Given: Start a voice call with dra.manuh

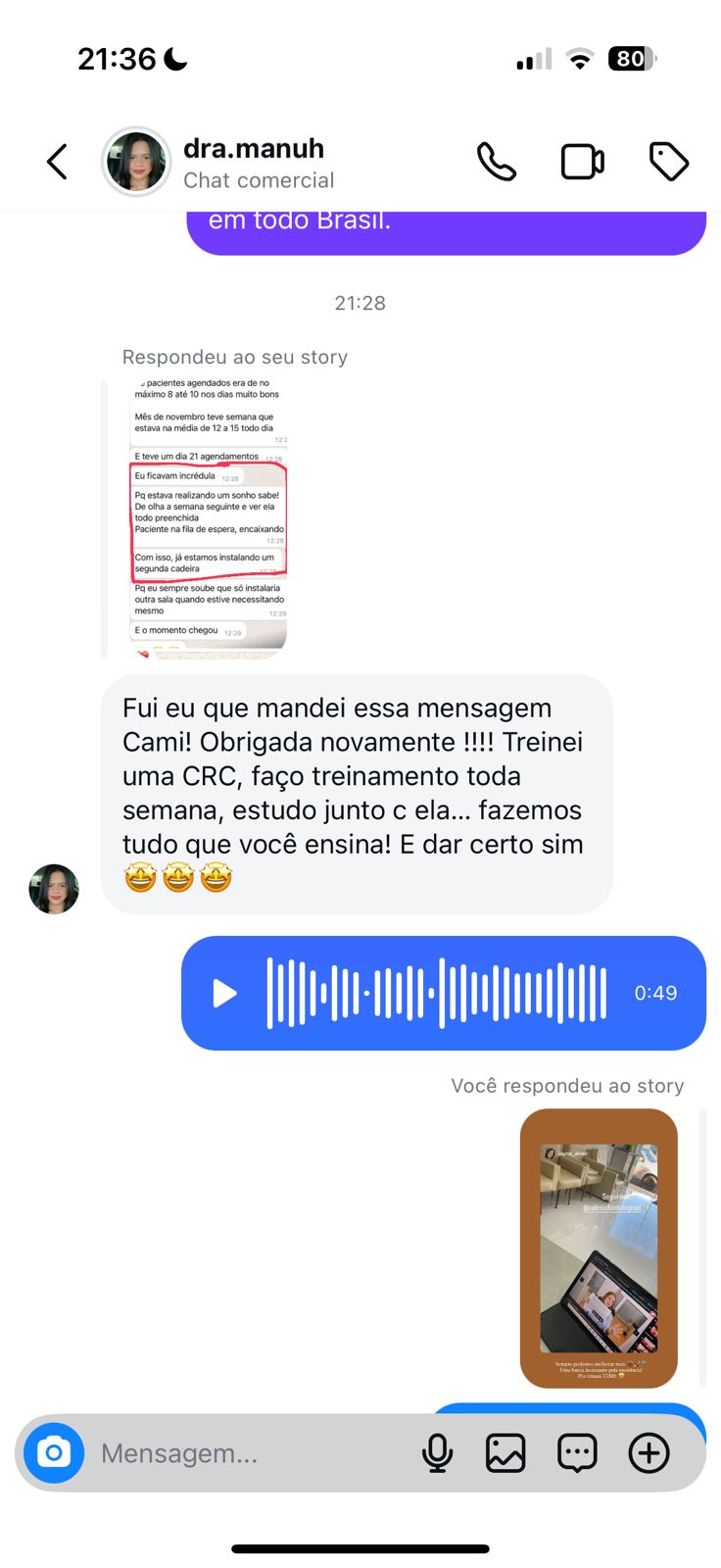Looking at the screenshot, I should click(x=496, y=162).
